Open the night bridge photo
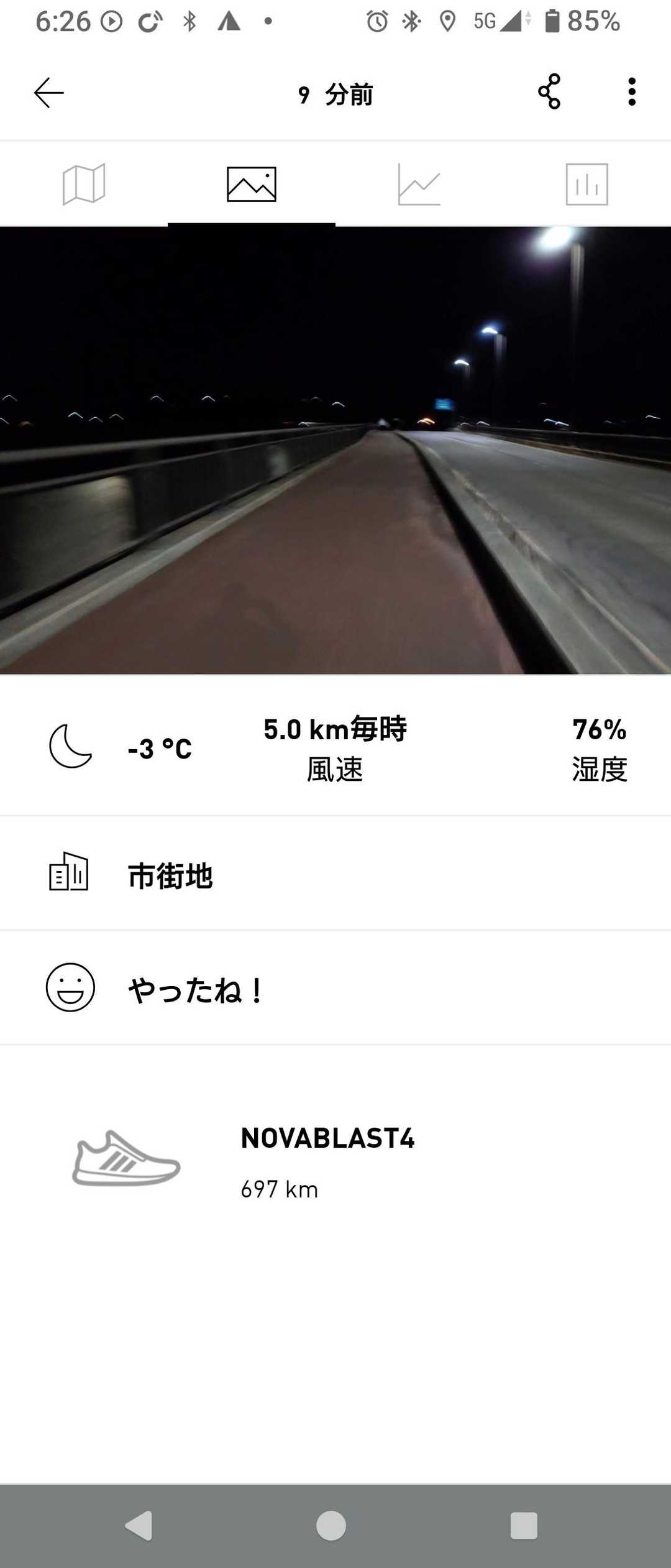The width and height of the screenshot is (671, 1568). tap(335, 450)
